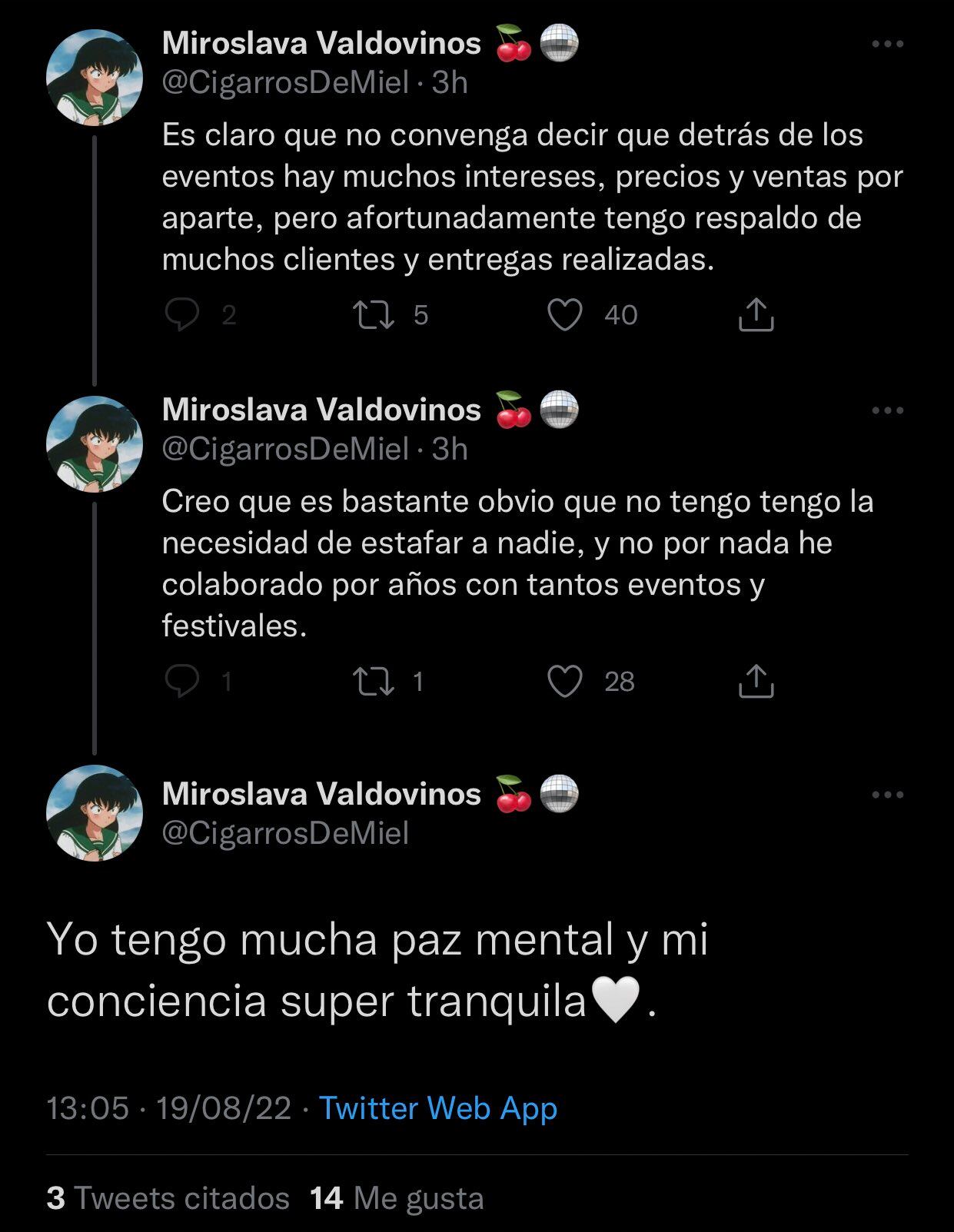Reply to the tweet about 'intereses, precios y ventas'

coord(182,314)
